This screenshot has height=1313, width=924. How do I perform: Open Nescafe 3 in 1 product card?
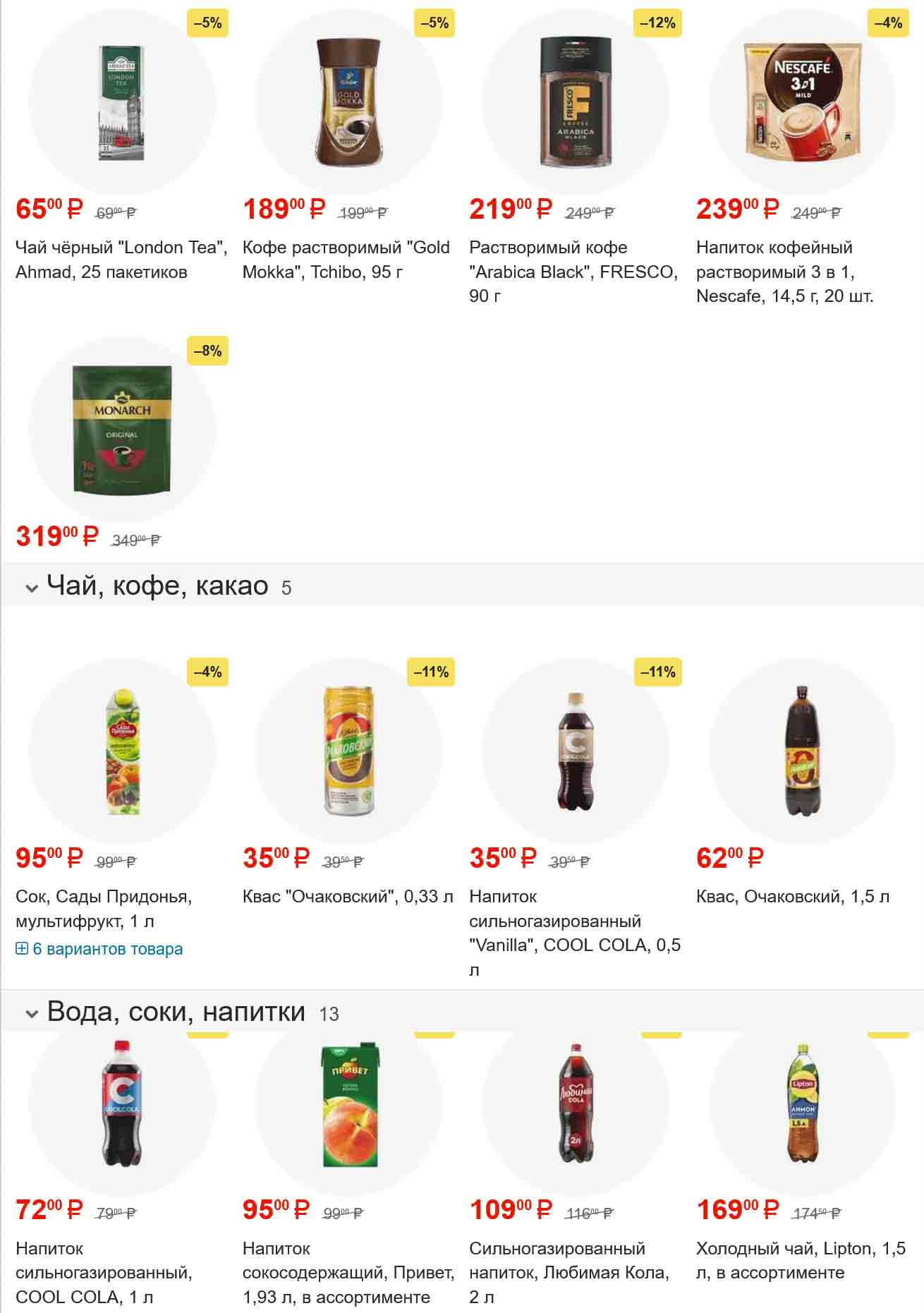click(802, 103)
